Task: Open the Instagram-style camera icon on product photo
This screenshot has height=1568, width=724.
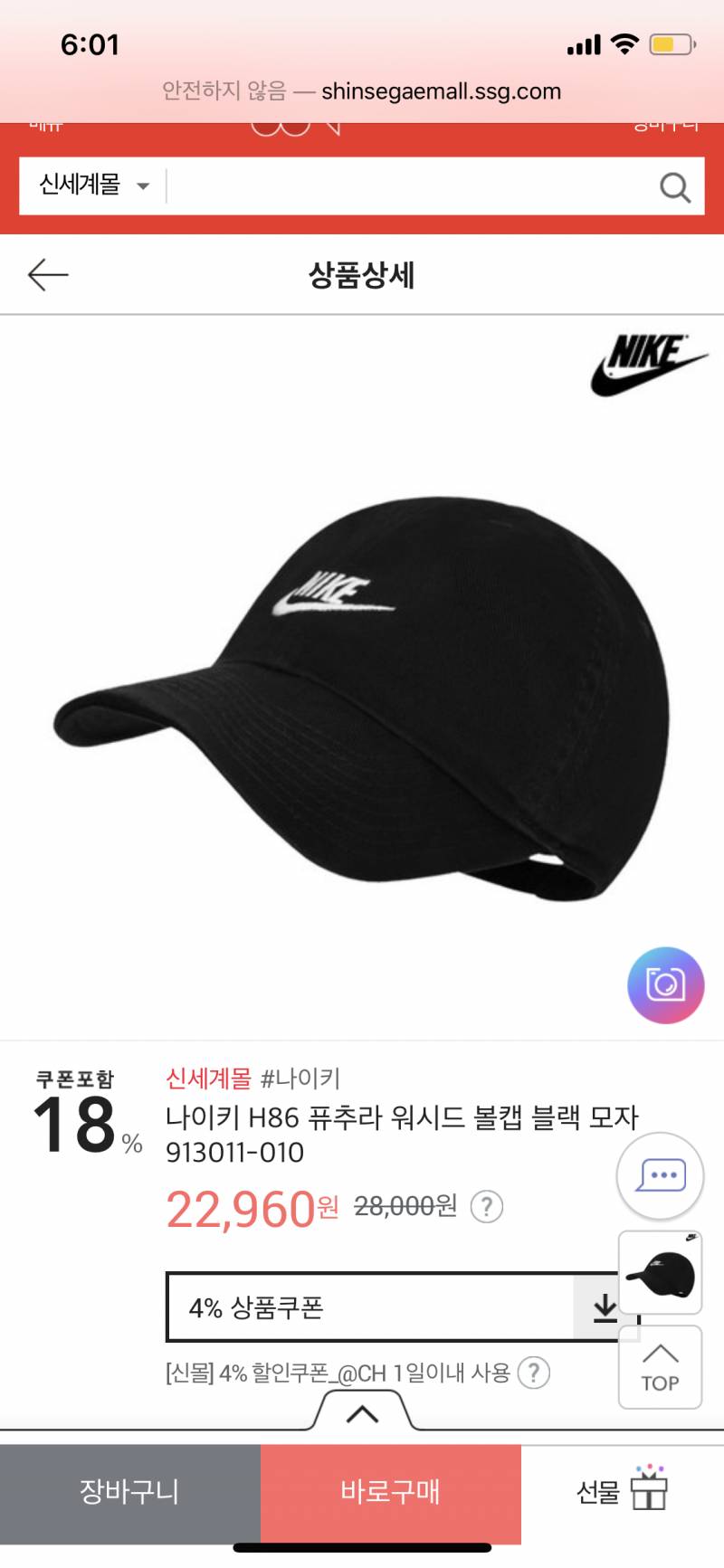Action: tap(664, 985)
